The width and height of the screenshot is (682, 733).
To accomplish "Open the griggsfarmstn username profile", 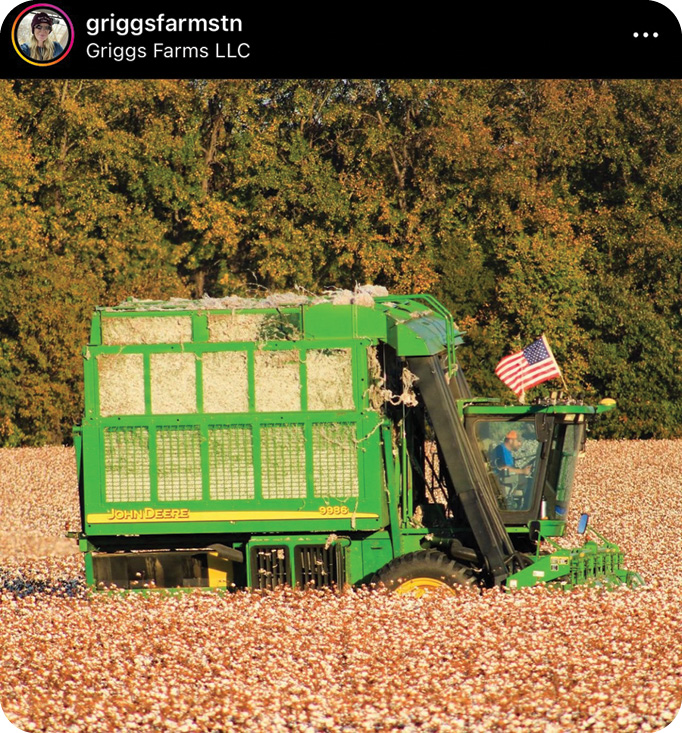I will pyautogui.click(x=164, y=23).
